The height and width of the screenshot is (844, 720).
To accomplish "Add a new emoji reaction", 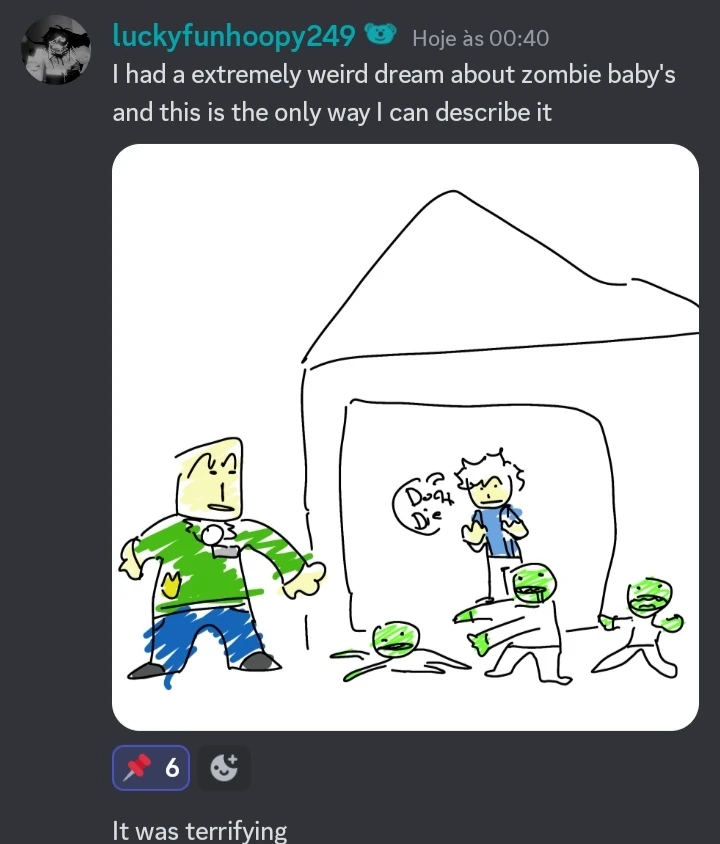I will point(224,768).
